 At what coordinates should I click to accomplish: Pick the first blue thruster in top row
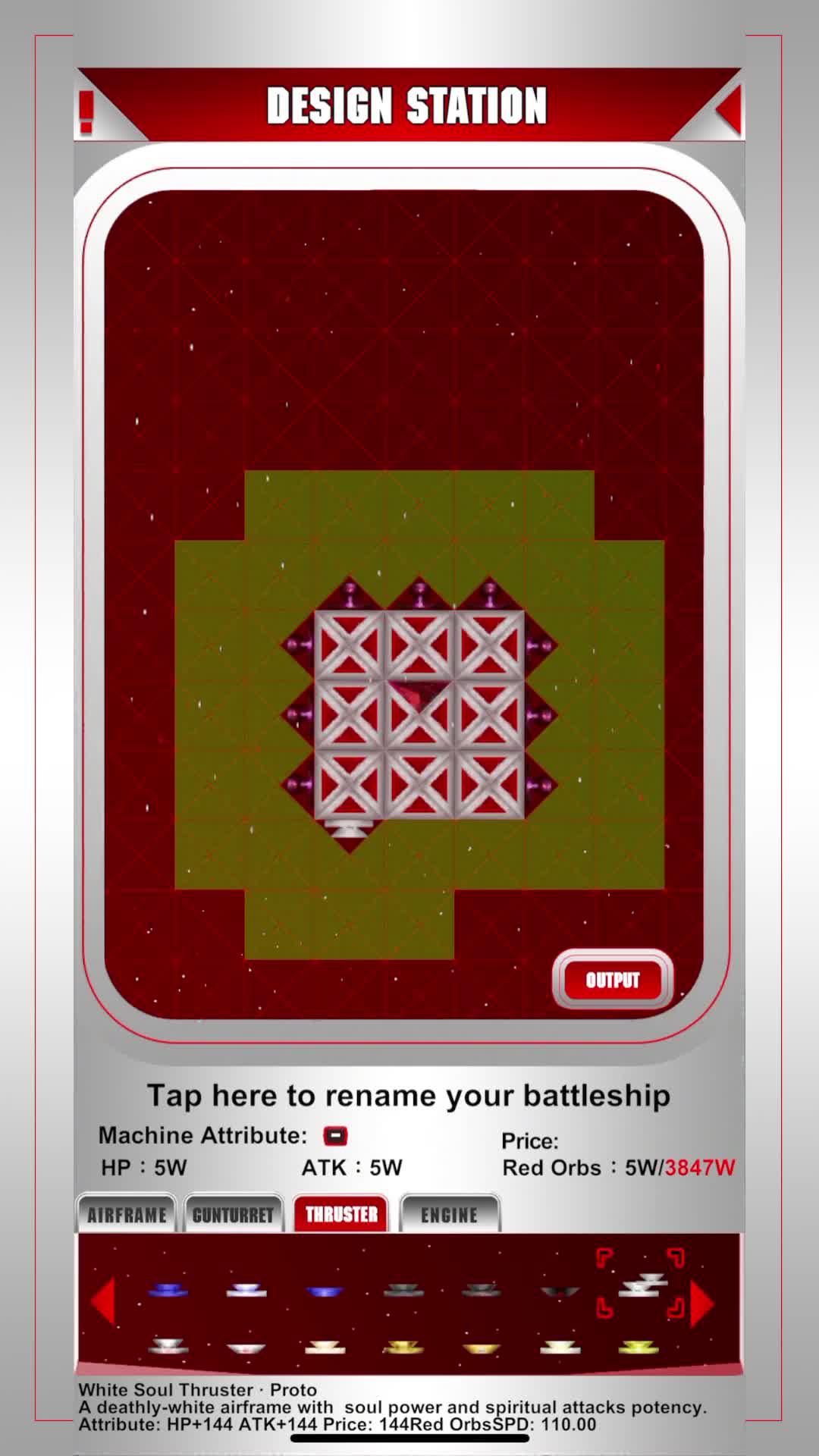click(168, 1289)
